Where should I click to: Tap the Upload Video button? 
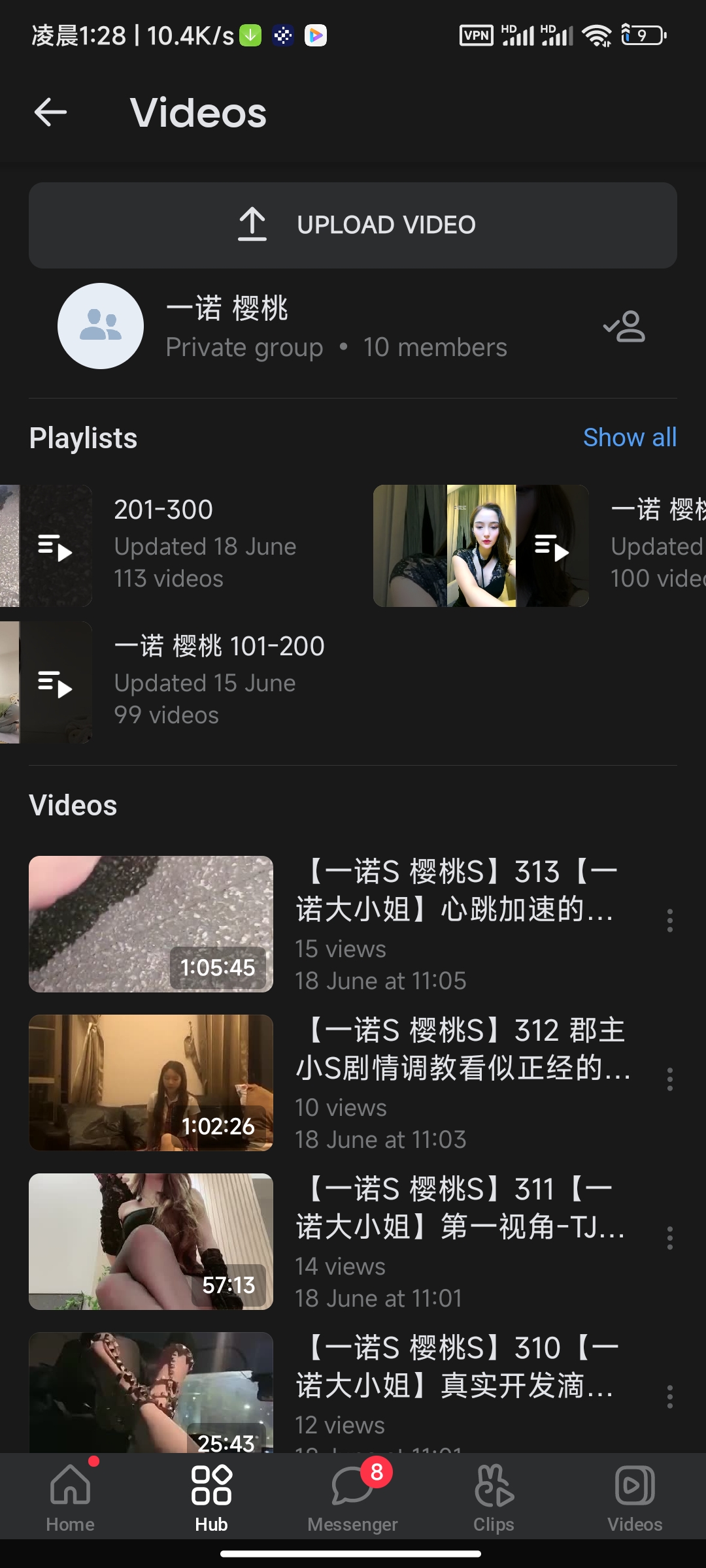pyautogui.click(x=353, y=225)
